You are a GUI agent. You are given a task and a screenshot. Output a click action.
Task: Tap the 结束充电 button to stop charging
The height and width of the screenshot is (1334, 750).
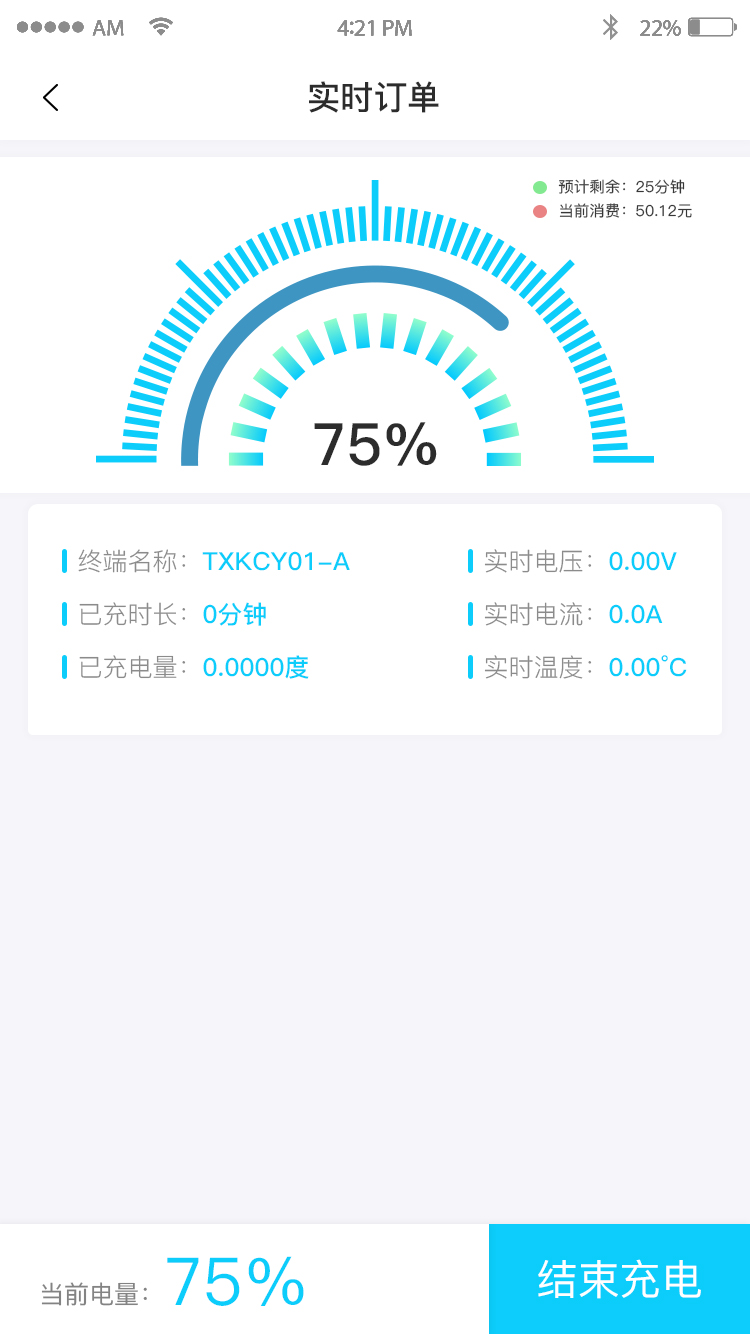coord(619,1279)
